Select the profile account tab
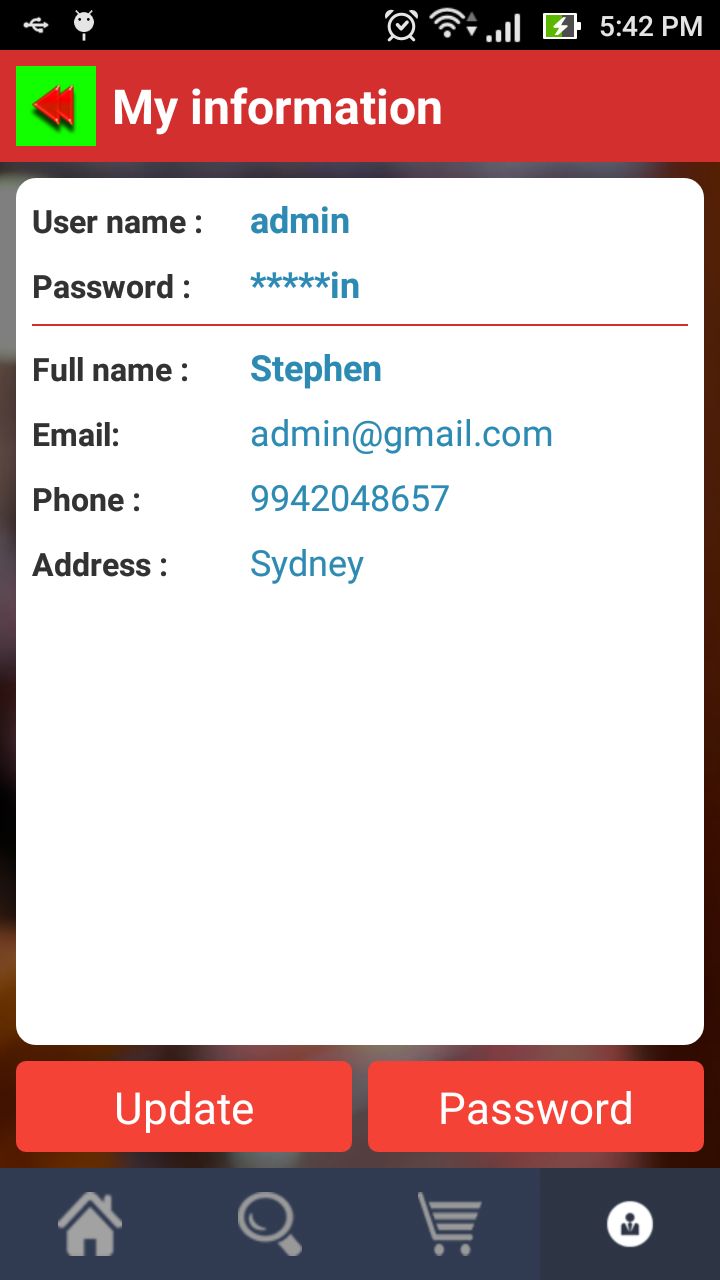 coord(630,1224)
